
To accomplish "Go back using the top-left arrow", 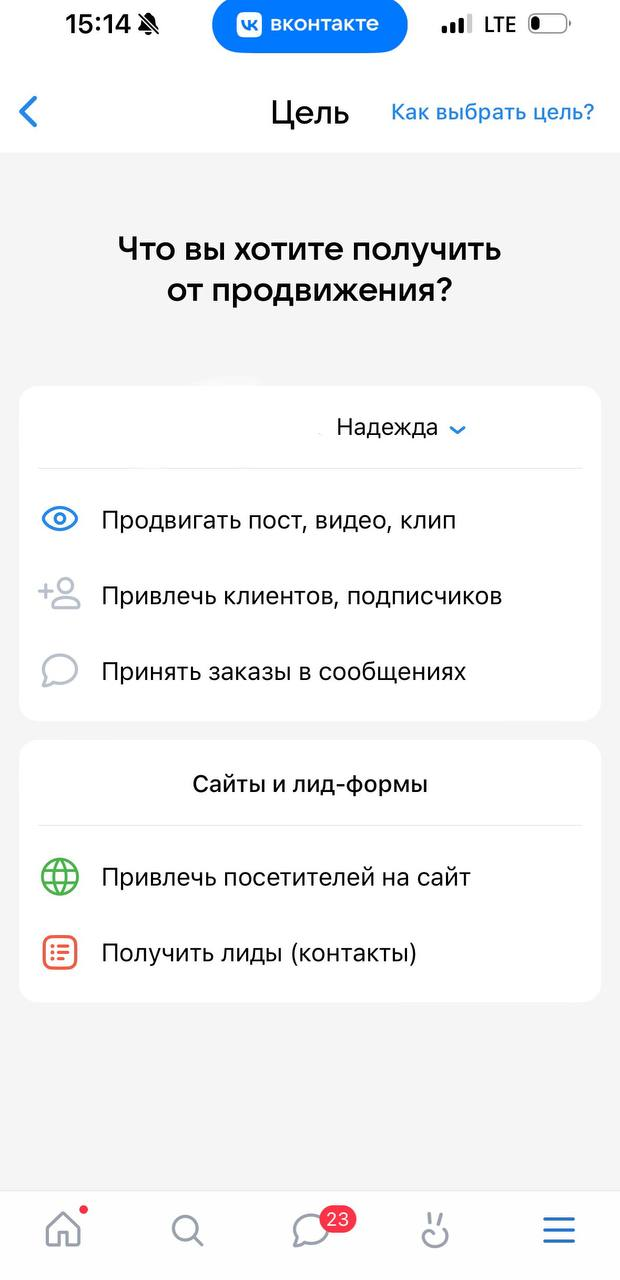I will pos(29,112).
